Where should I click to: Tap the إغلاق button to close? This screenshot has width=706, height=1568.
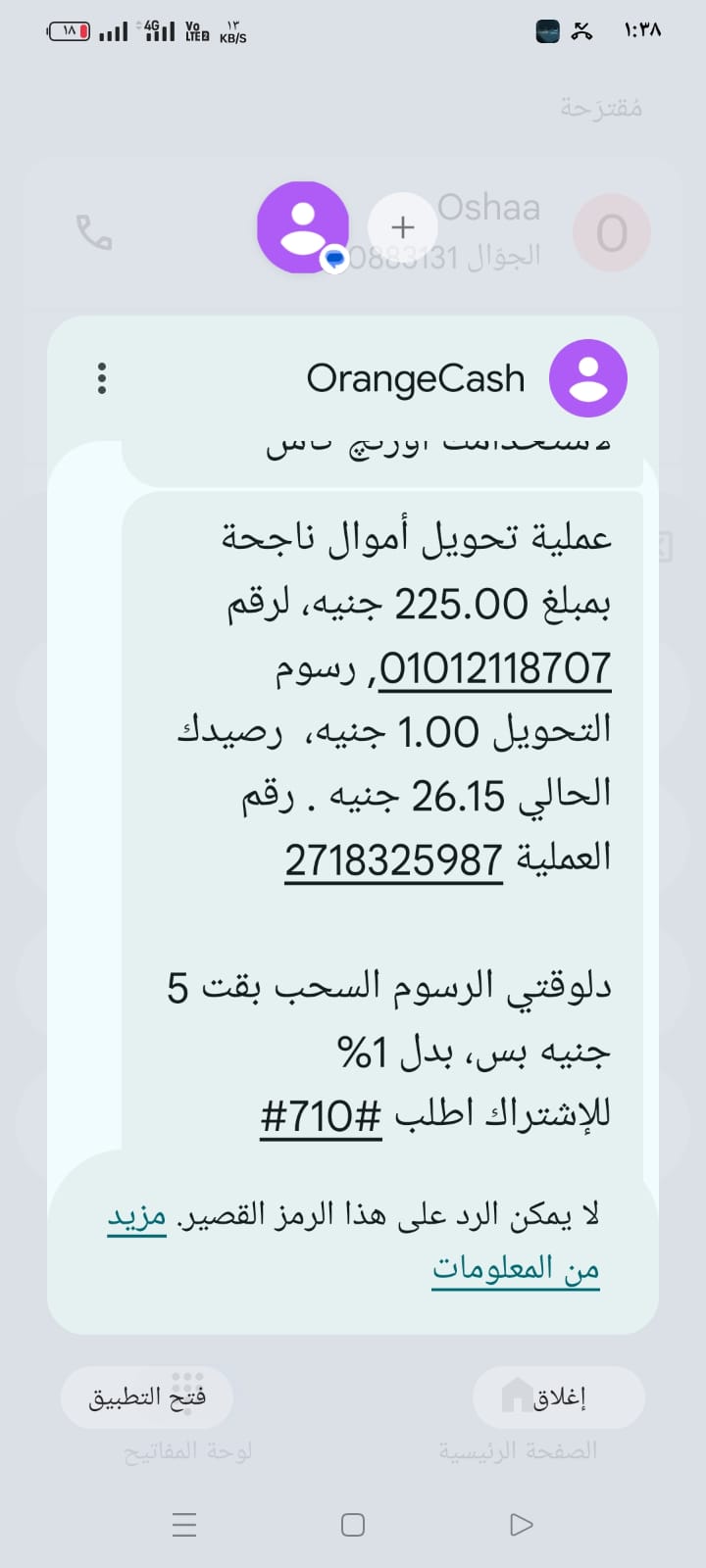(559, 1397)
